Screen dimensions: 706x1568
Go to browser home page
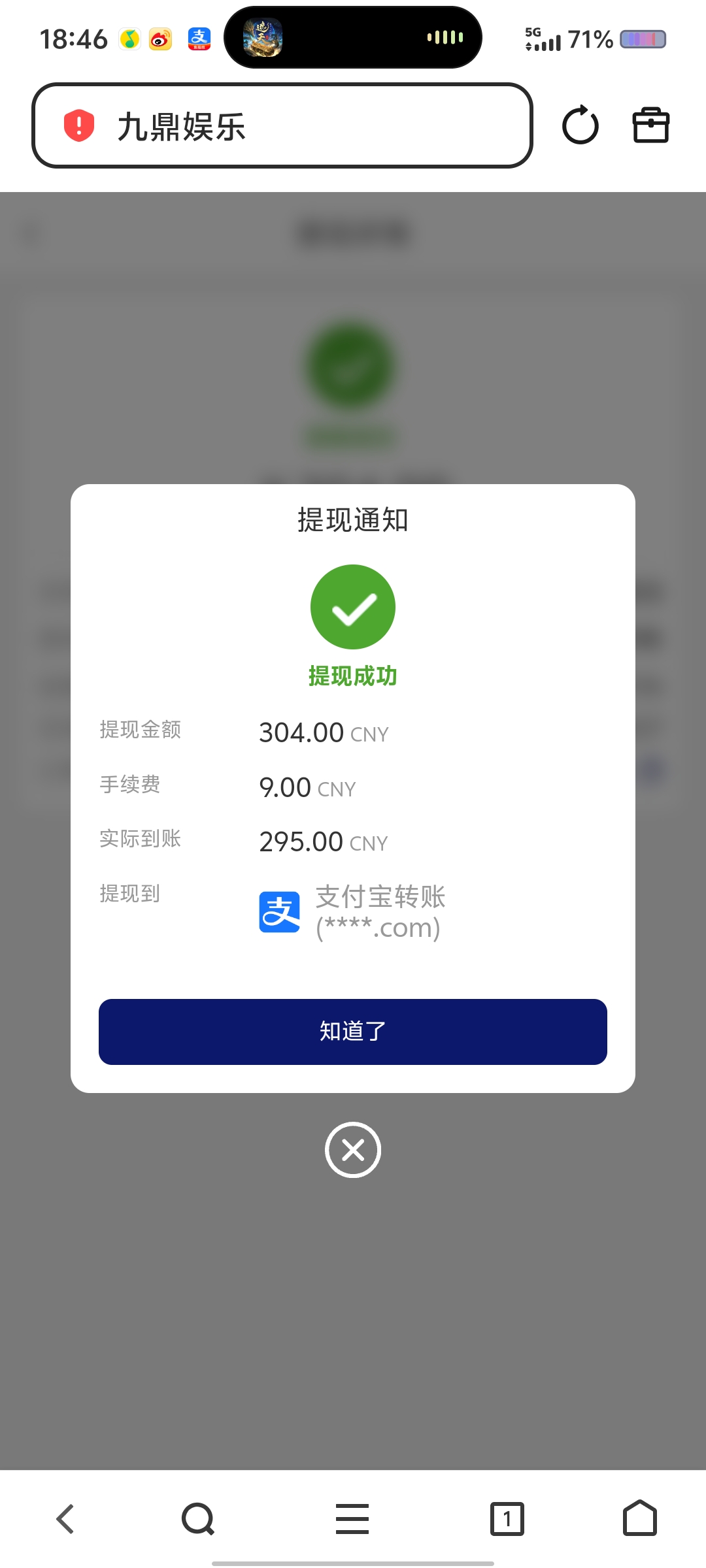[639, 1518]
